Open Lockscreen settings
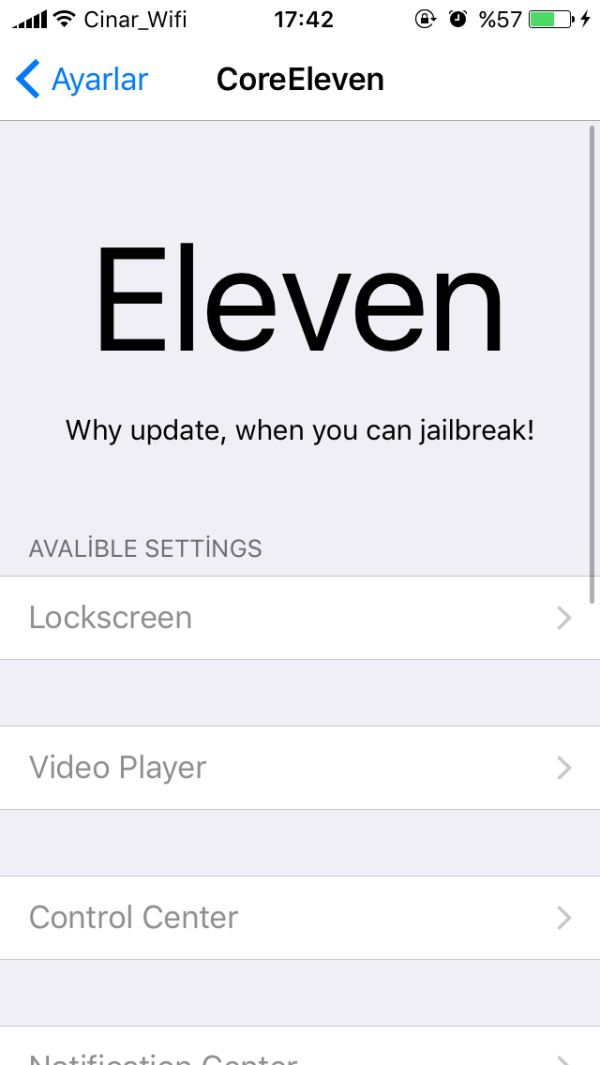 300,617
